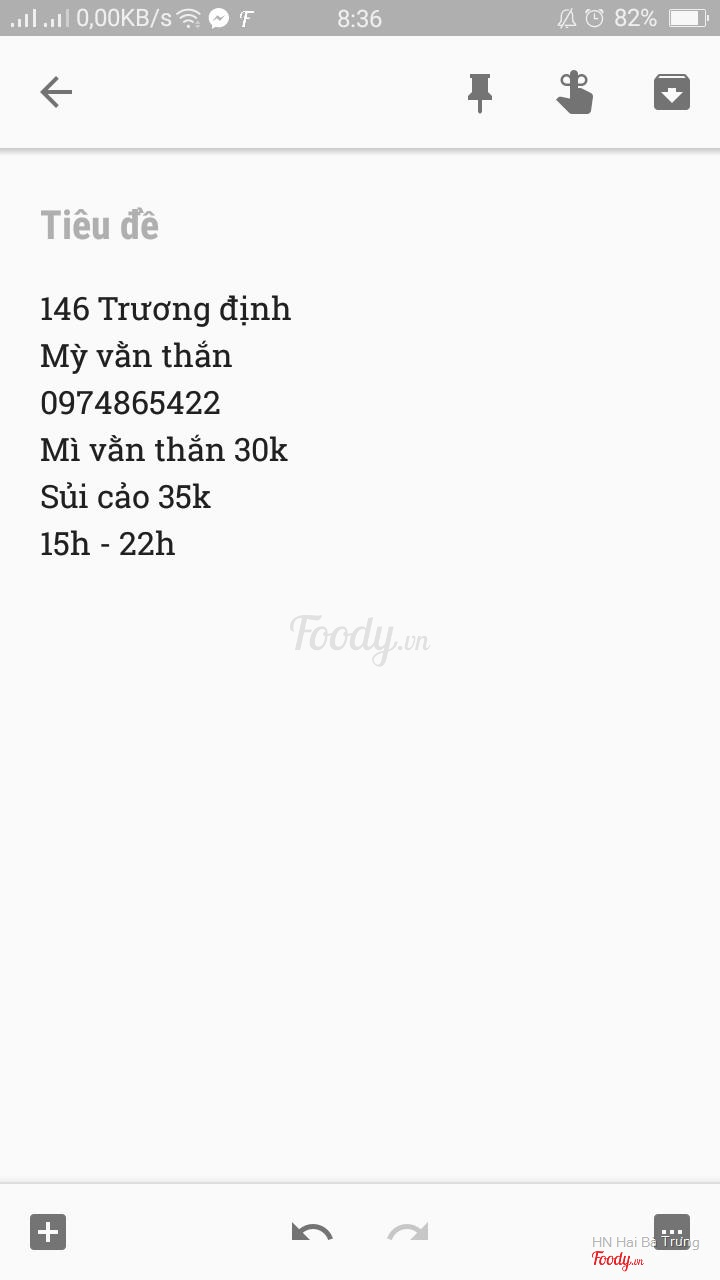Open the plus add-attachment menu

pyautogui.click(x=48, y=1231)
